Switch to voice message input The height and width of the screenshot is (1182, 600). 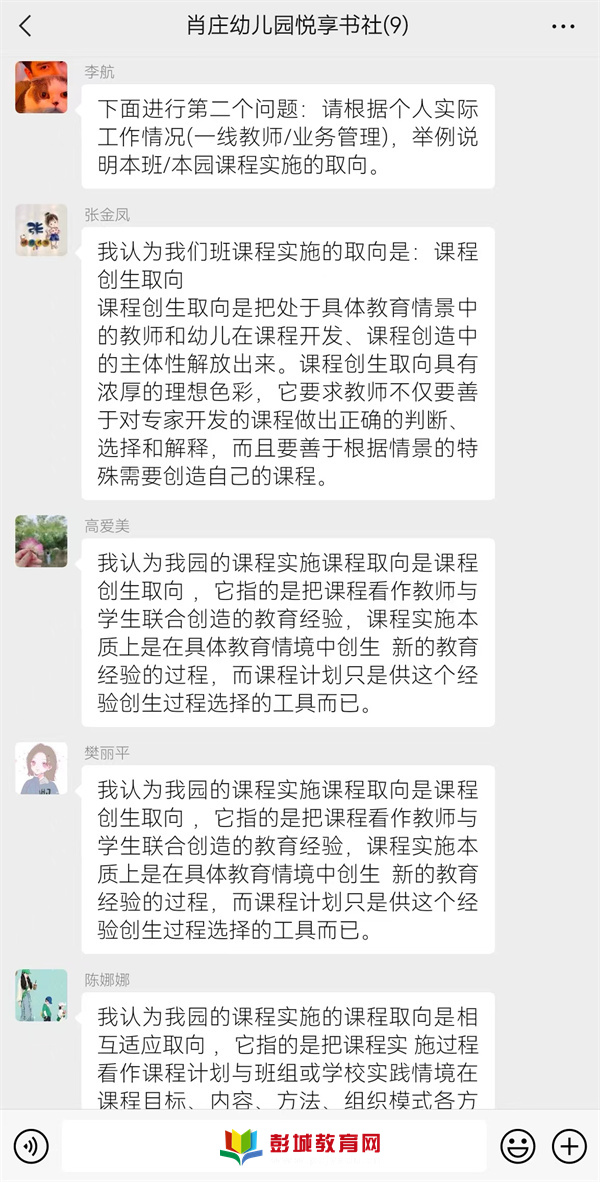pos(32,1146)
